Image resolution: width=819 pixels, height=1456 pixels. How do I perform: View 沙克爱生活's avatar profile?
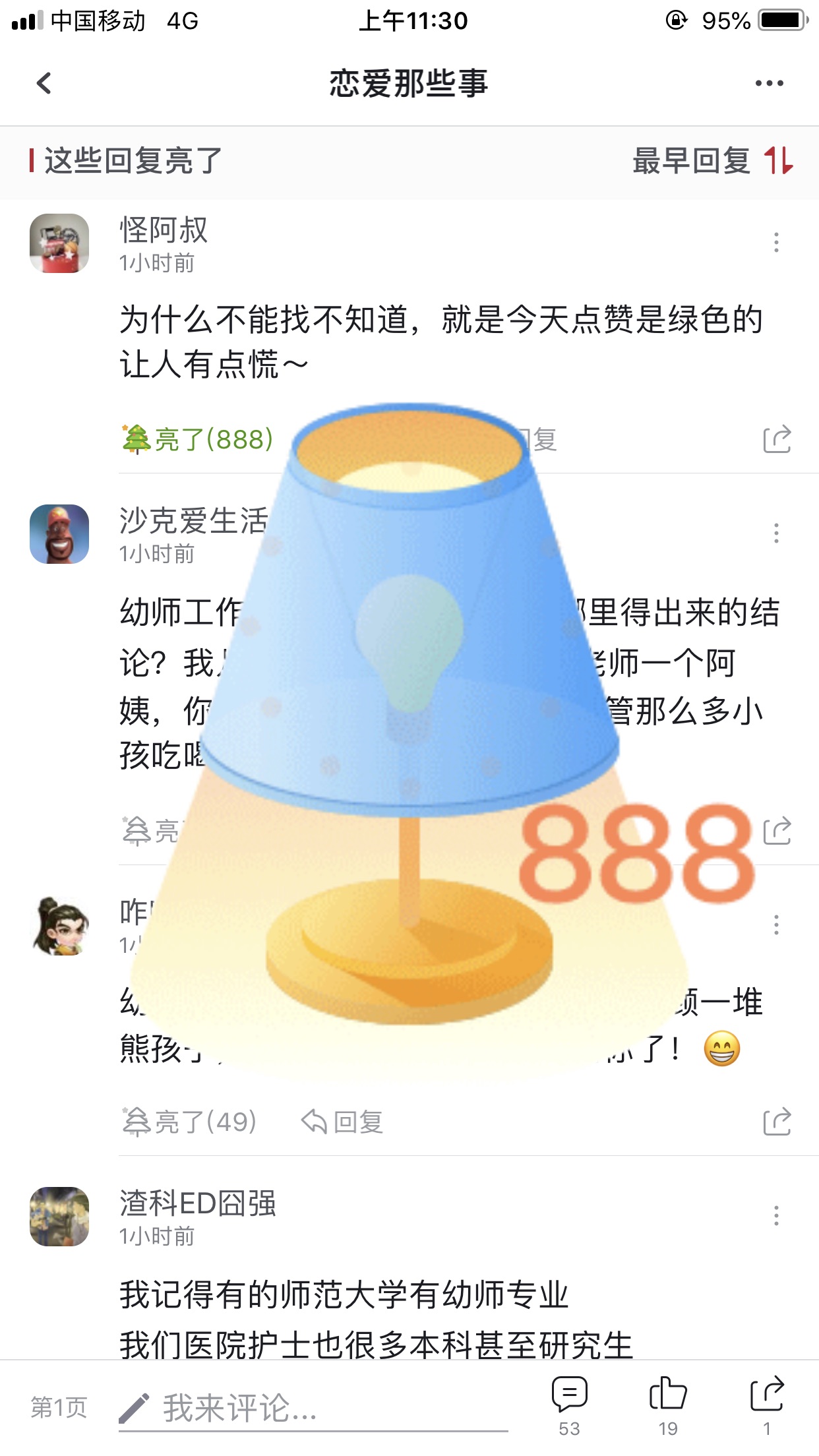pos(59,534)
